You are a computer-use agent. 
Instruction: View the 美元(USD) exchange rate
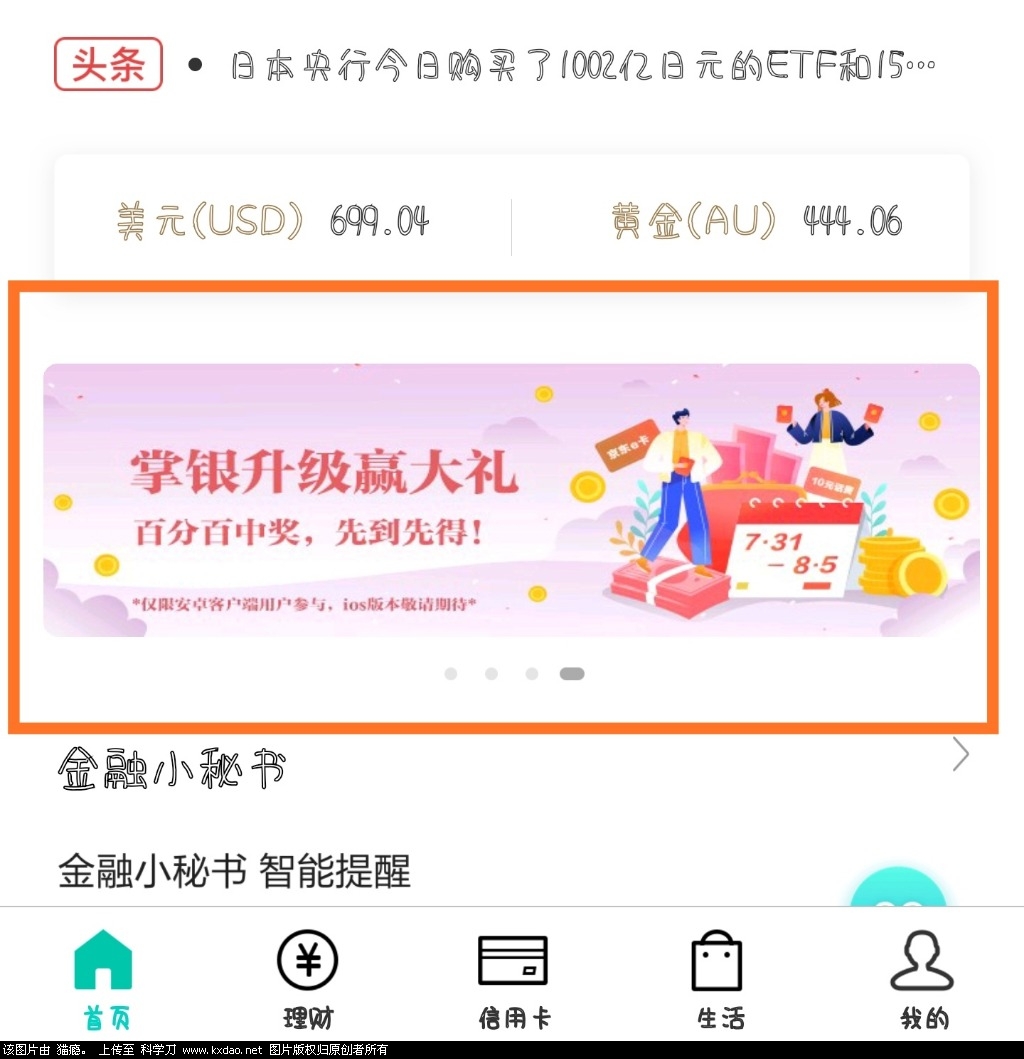click(273, 221)
